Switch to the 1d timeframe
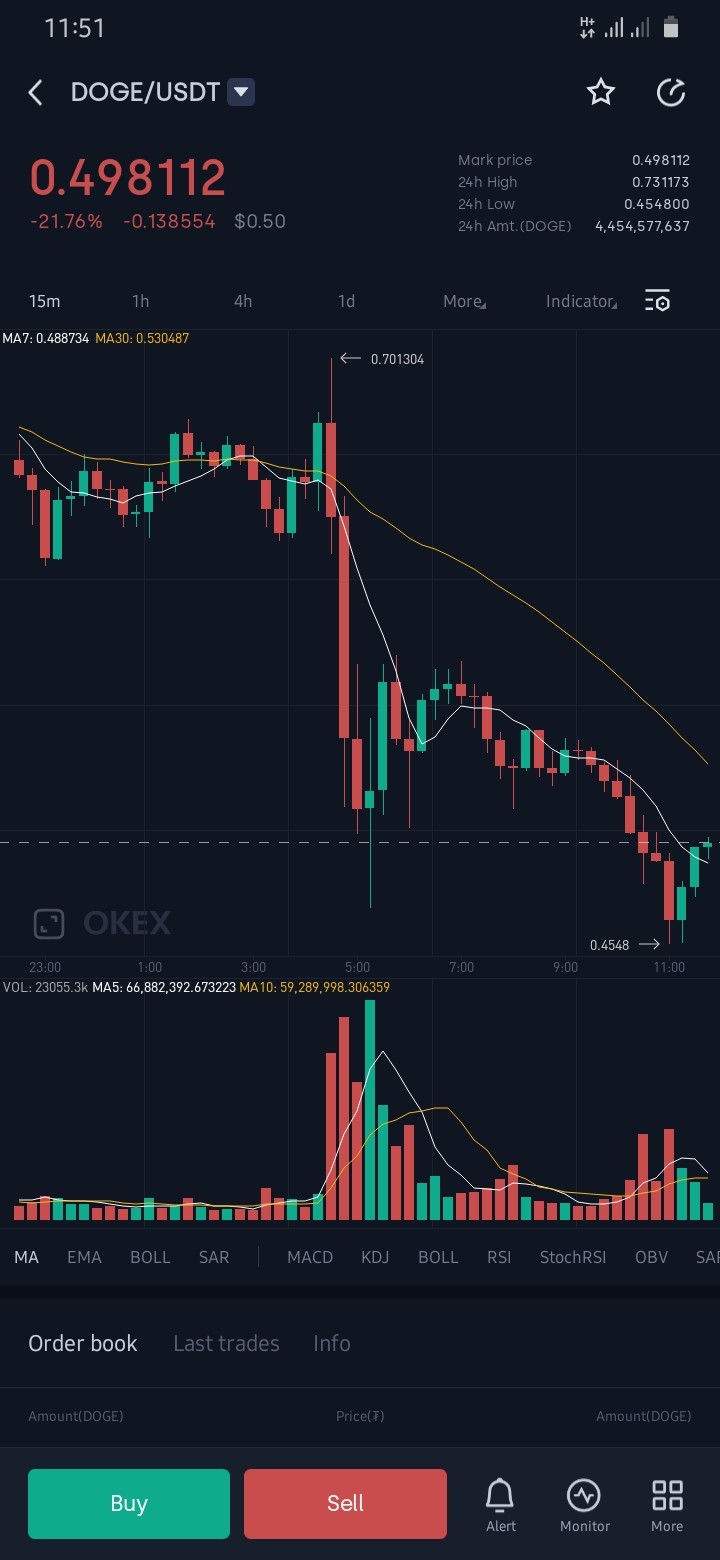Viewport: 720px width, 1560px height. 346,301
